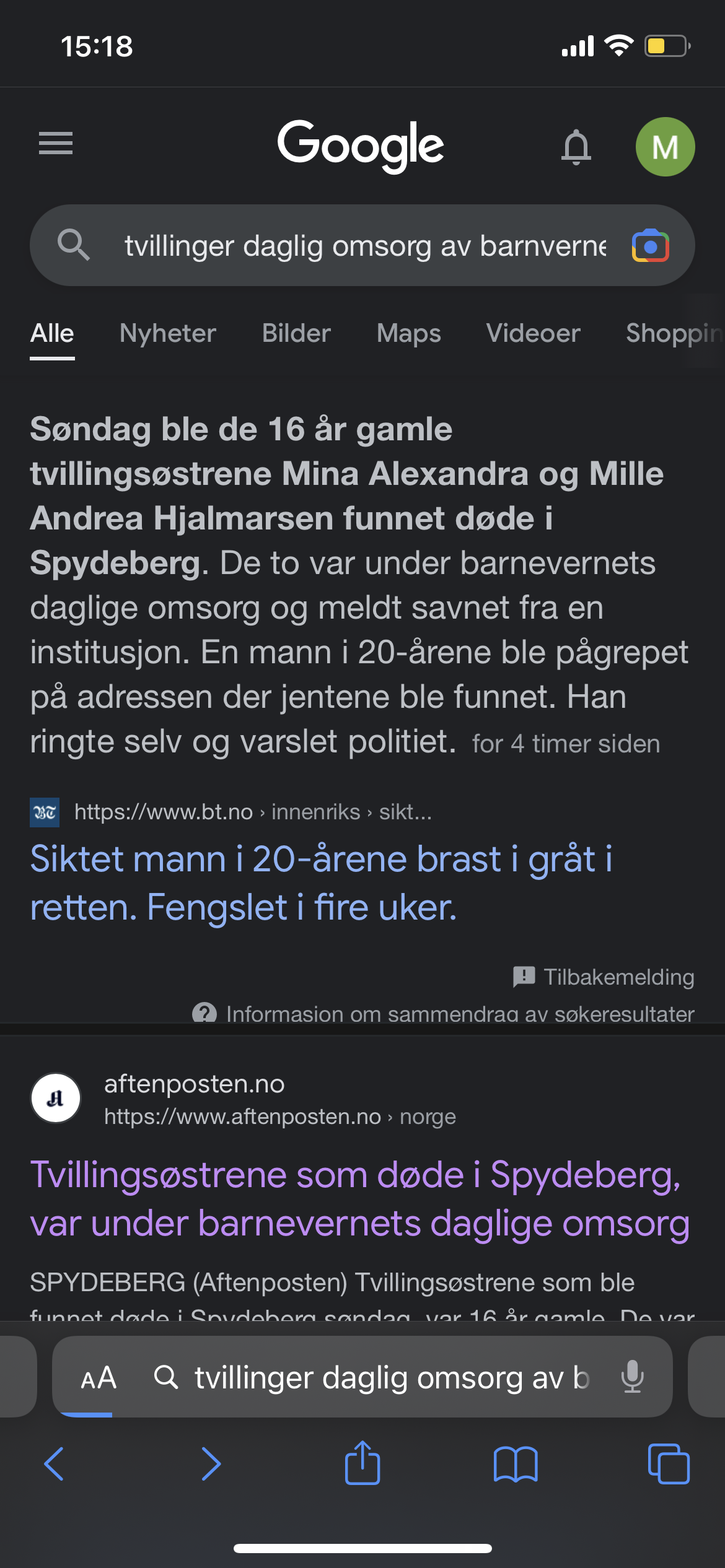
Task: Open the Google hamburger menu
Action: click(56, 144)
